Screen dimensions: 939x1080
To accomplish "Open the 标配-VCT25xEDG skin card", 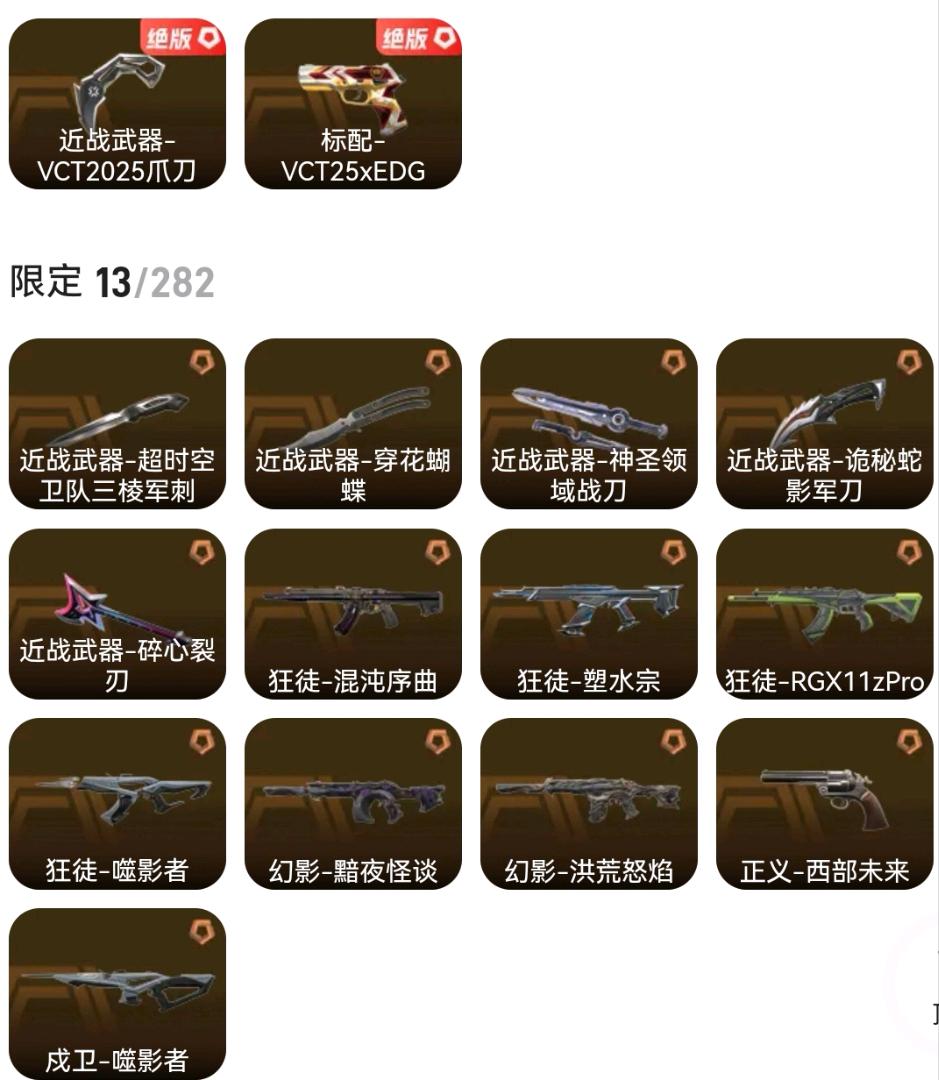I will (353, 104).
